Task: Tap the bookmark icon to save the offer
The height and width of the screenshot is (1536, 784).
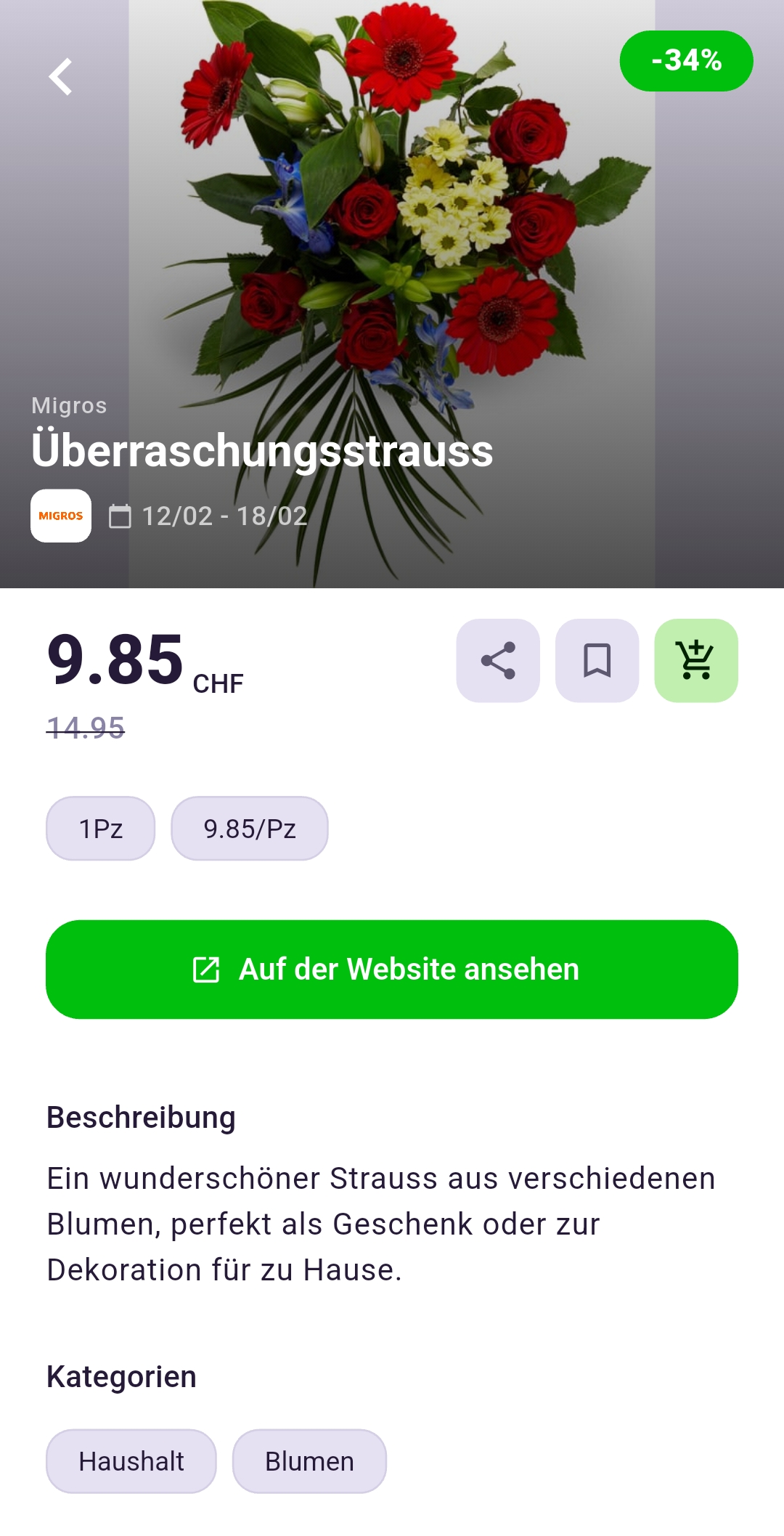Action: click(597, 661)
